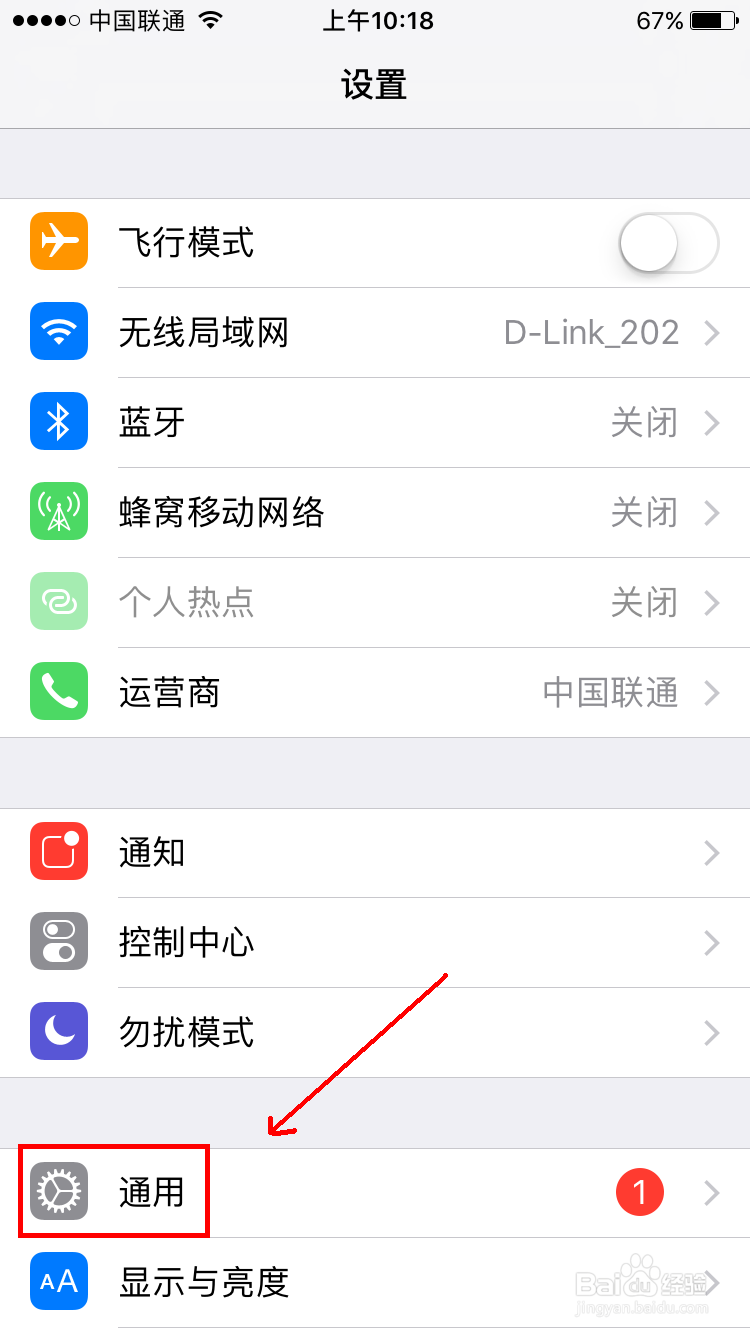Click the Wi-Fi (无线局域网) icon
750x1334 pixels.
58,331
